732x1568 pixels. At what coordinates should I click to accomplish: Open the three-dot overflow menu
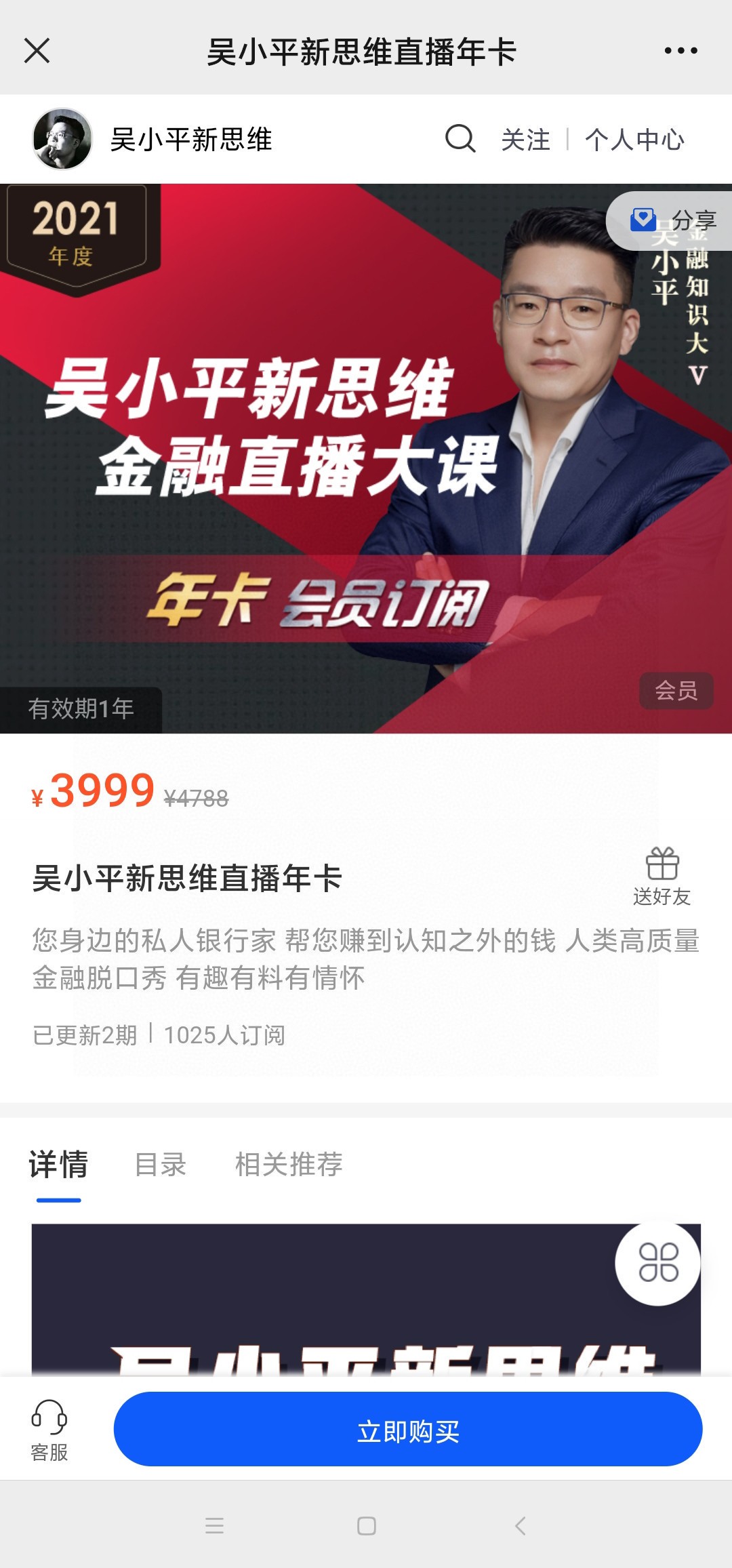pos(680,51)
